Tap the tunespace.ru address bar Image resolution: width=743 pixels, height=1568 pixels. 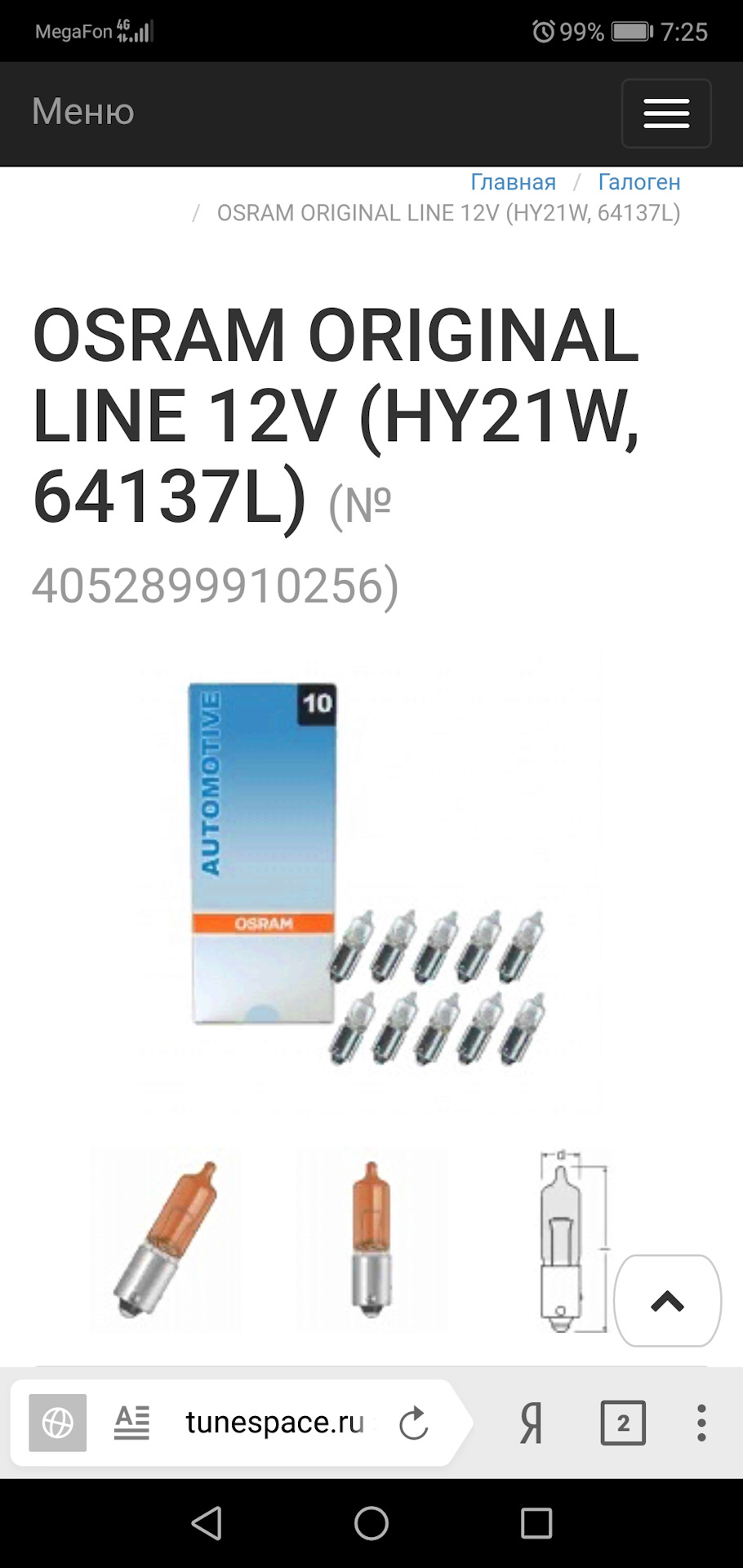click(x=274, y=1423)
